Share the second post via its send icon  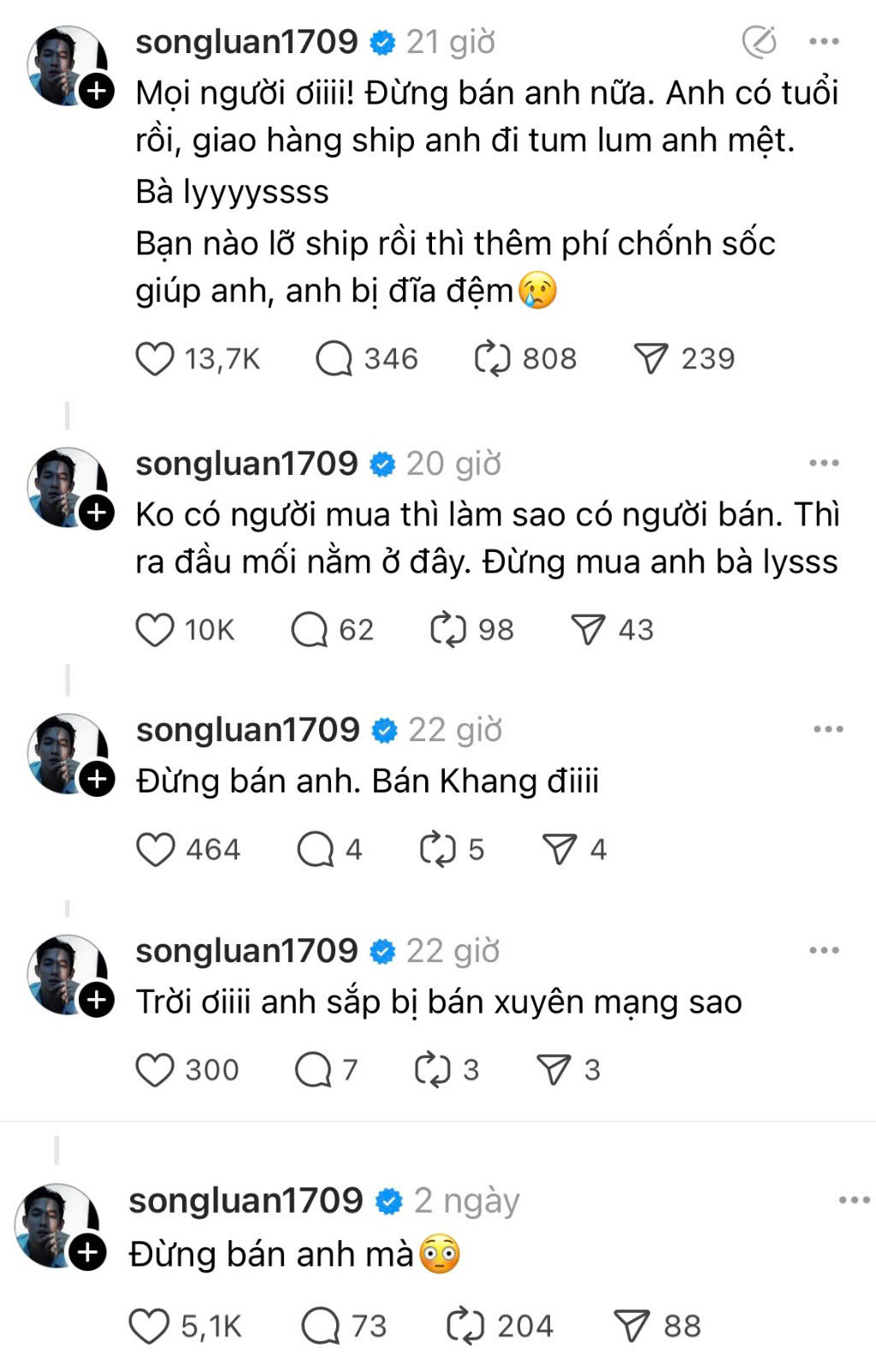[x=593, y=630]
